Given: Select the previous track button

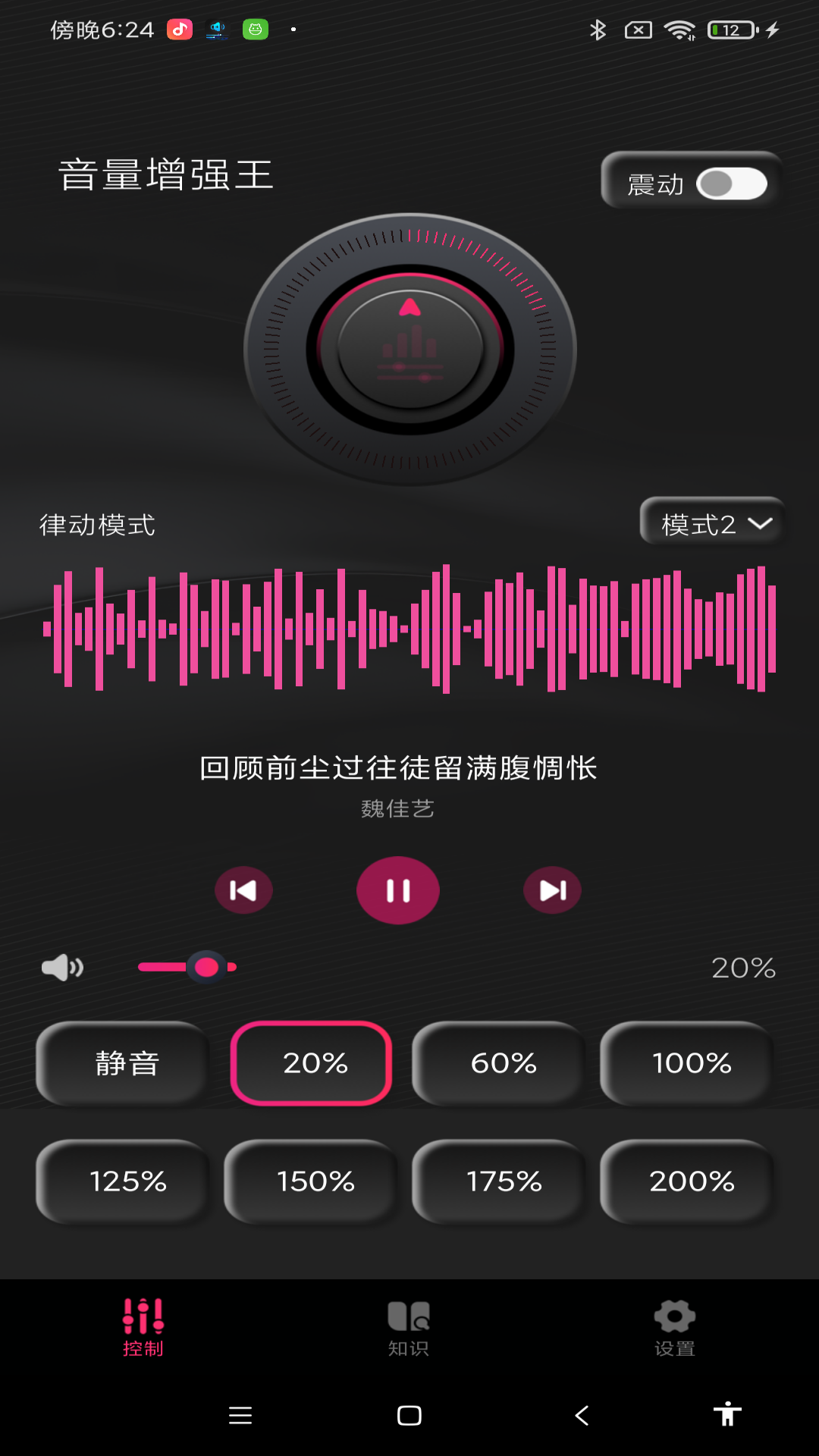Looking at the screenshot, I should point(243,890).
